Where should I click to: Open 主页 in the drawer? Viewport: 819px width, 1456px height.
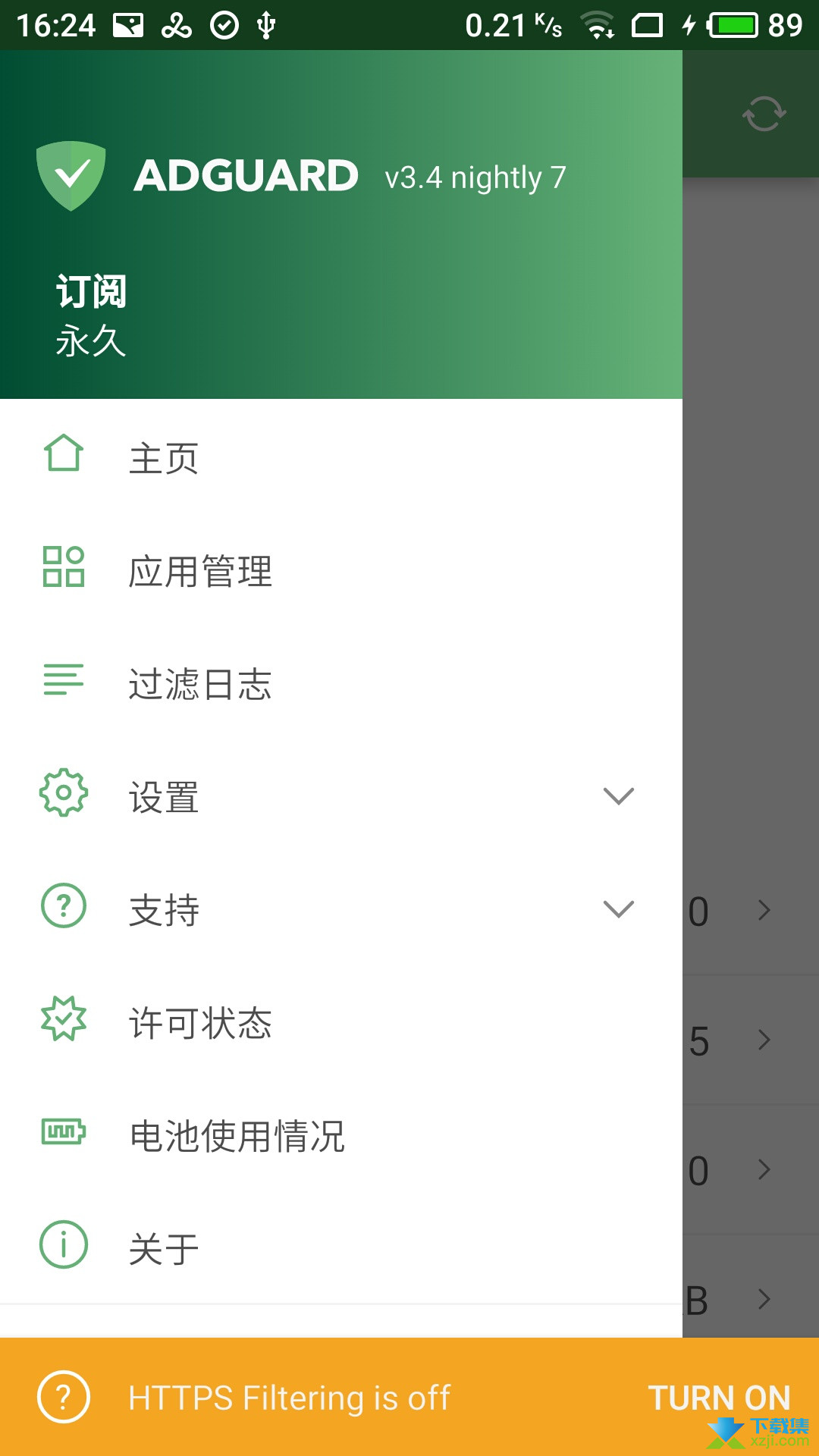(341, 456)
